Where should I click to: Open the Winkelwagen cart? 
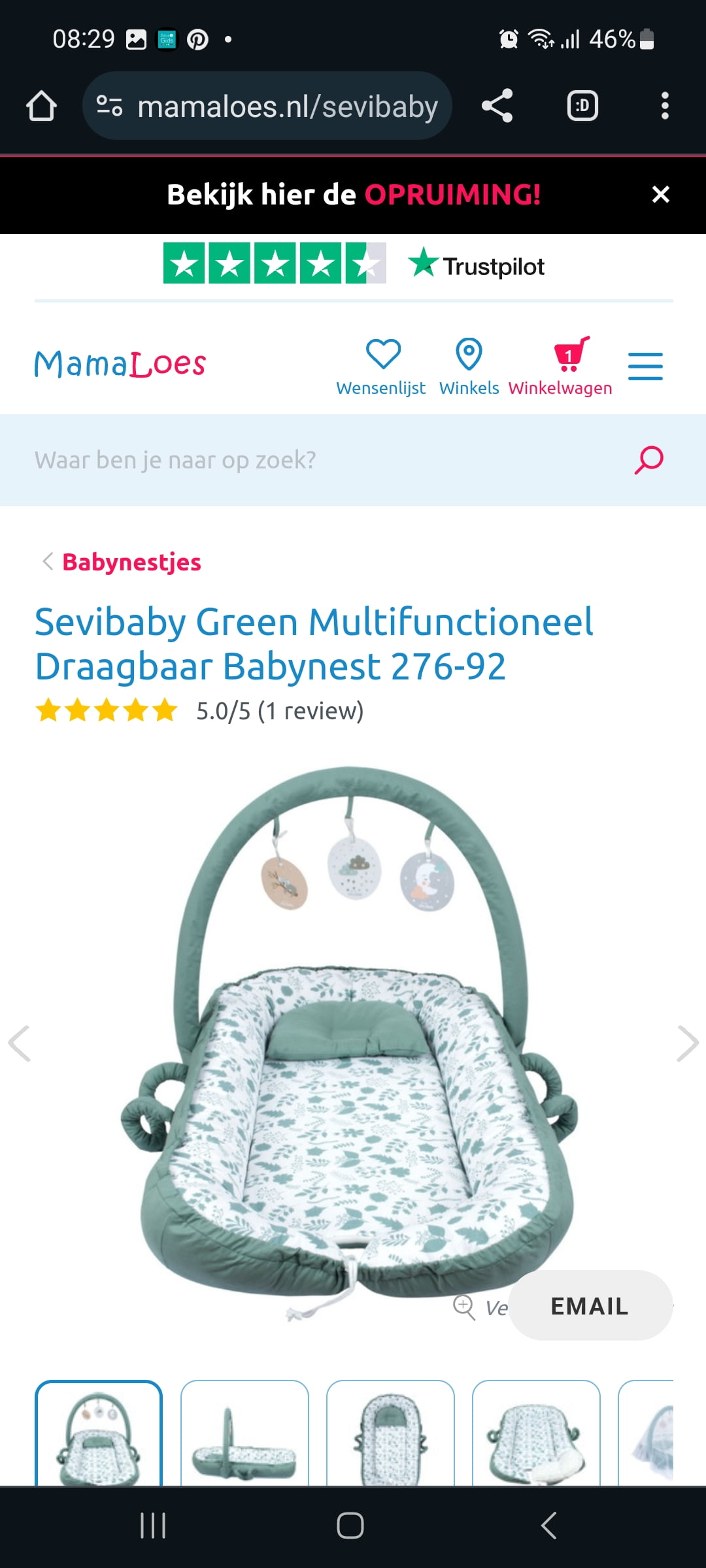pos(561,367)
